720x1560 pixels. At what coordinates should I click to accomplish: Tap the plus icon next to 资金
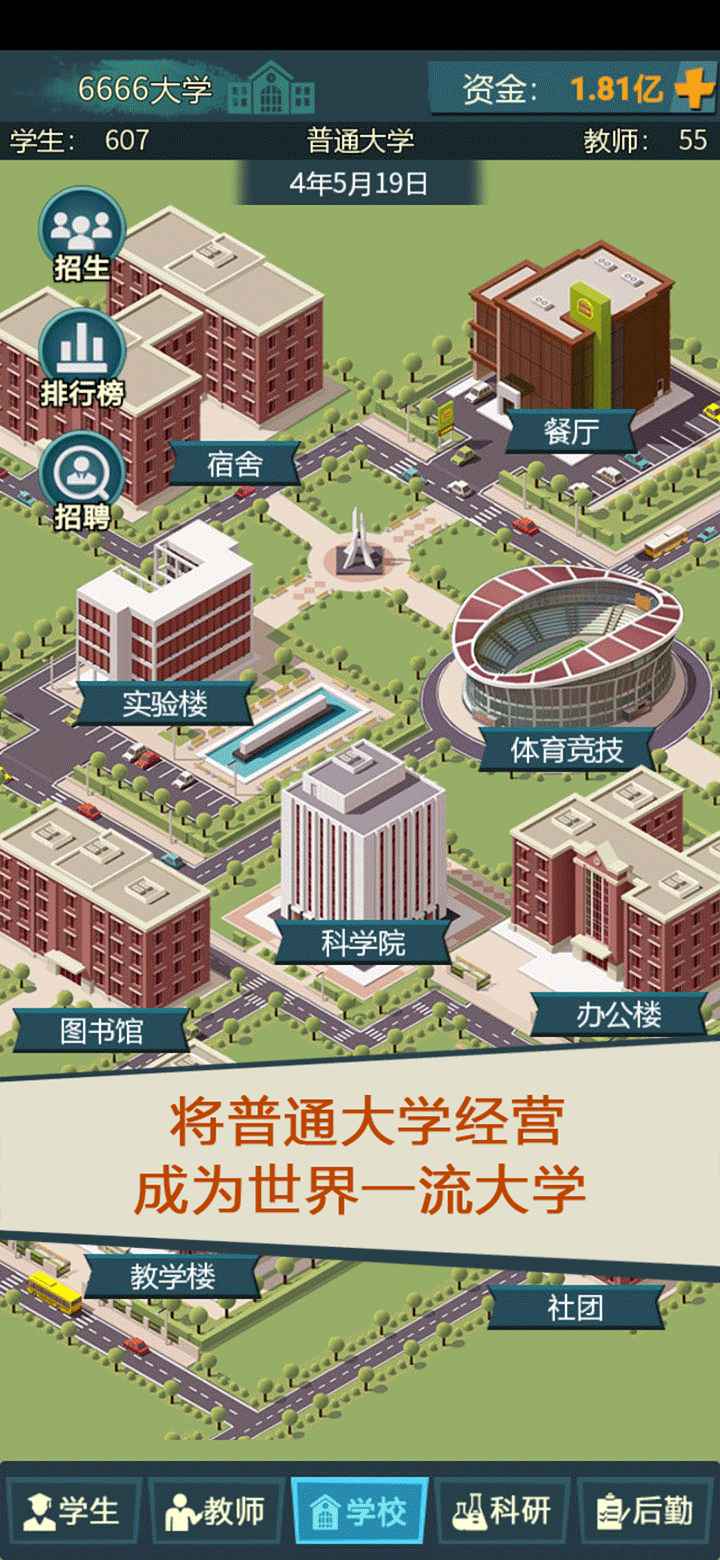(693, 88)
